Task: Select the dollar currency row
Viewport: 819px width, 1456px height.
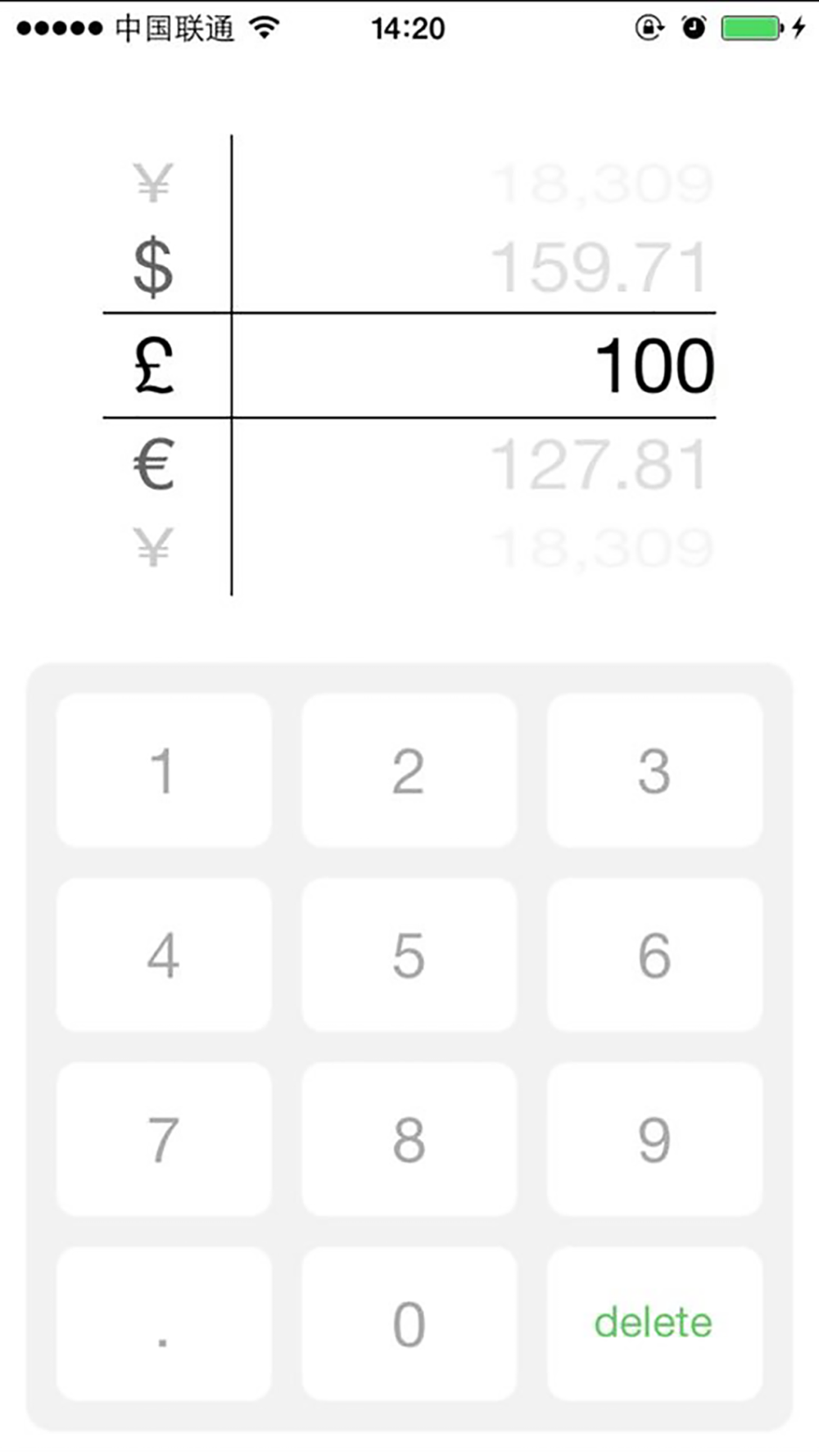Action: 409,268
